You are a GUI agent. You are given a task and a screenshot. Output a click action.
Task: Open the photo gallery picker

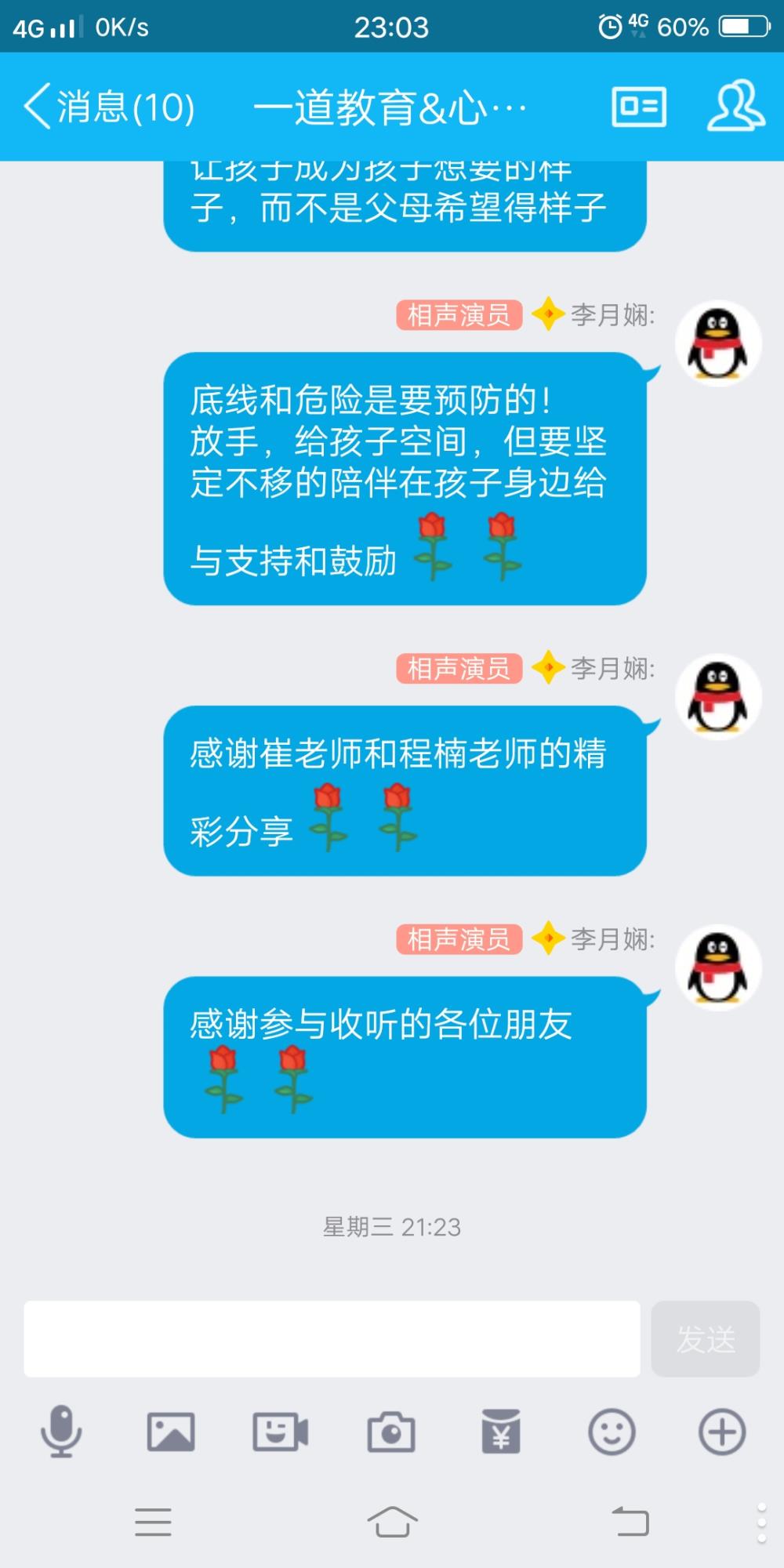click(x=171, y=1432)
